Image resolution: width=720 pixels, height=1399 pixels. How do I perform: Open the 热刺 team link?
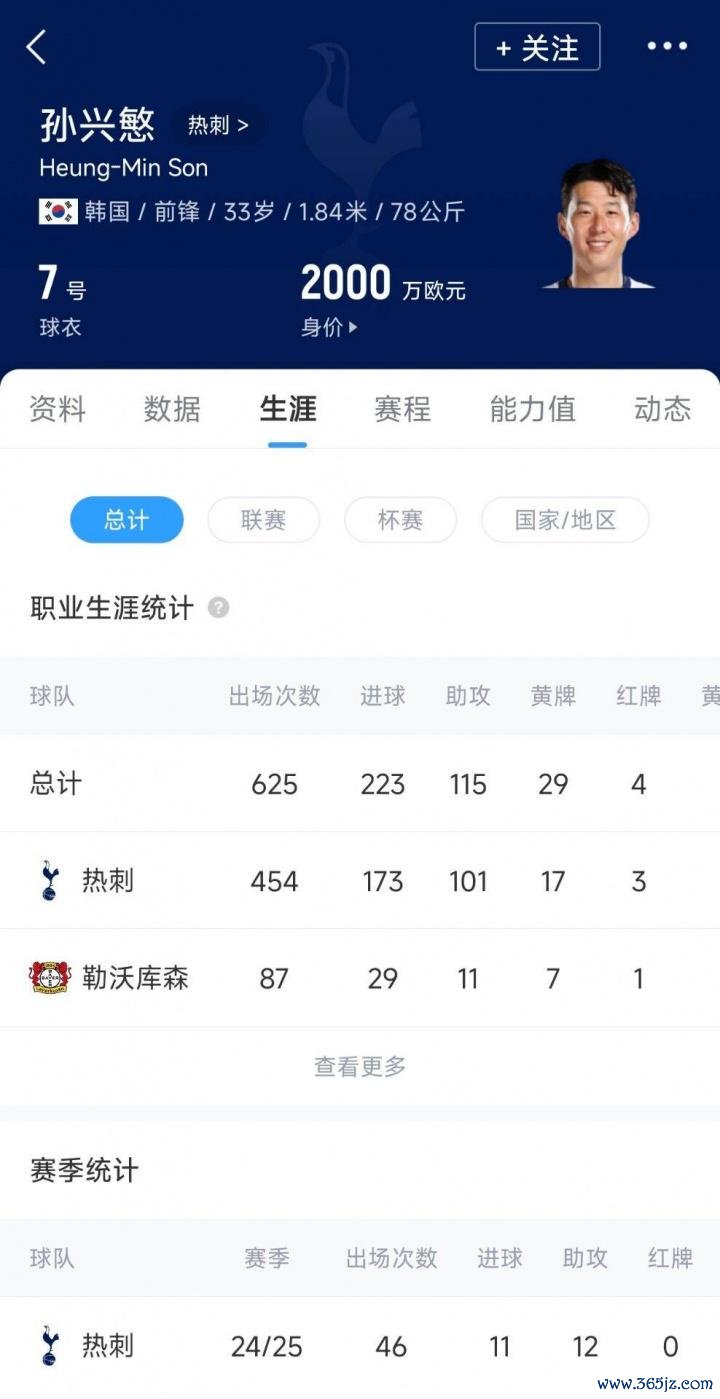[218, 126]
